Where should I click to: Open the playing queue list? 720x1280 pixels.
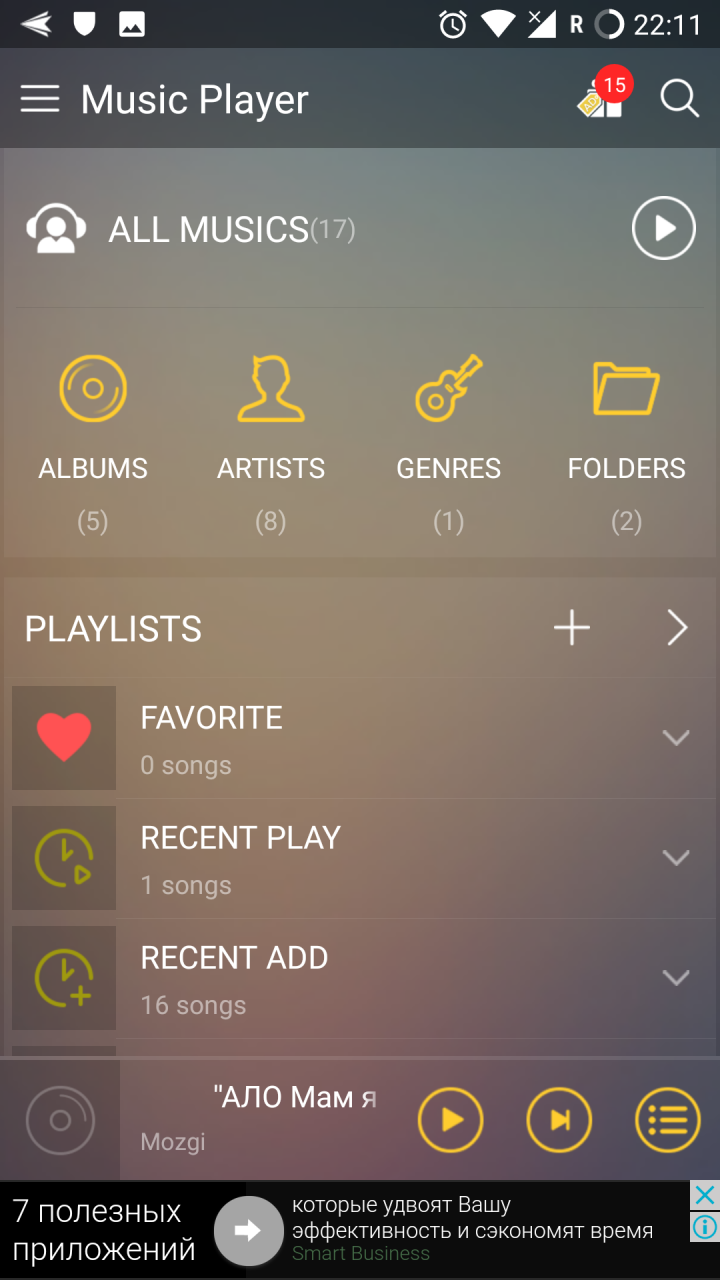667,1119
